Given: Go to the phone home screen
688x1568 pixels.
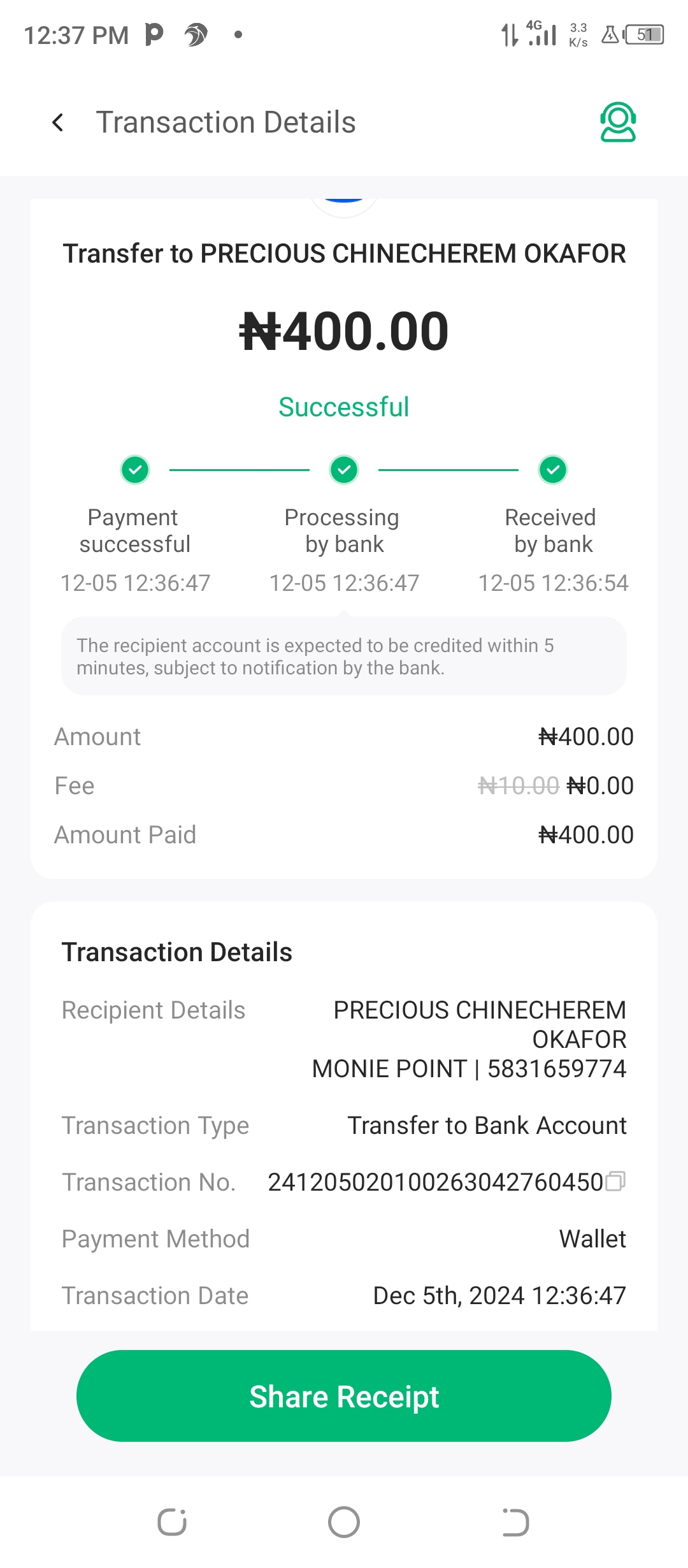Looking at the screenshot, I should [x=344, y=1522].
